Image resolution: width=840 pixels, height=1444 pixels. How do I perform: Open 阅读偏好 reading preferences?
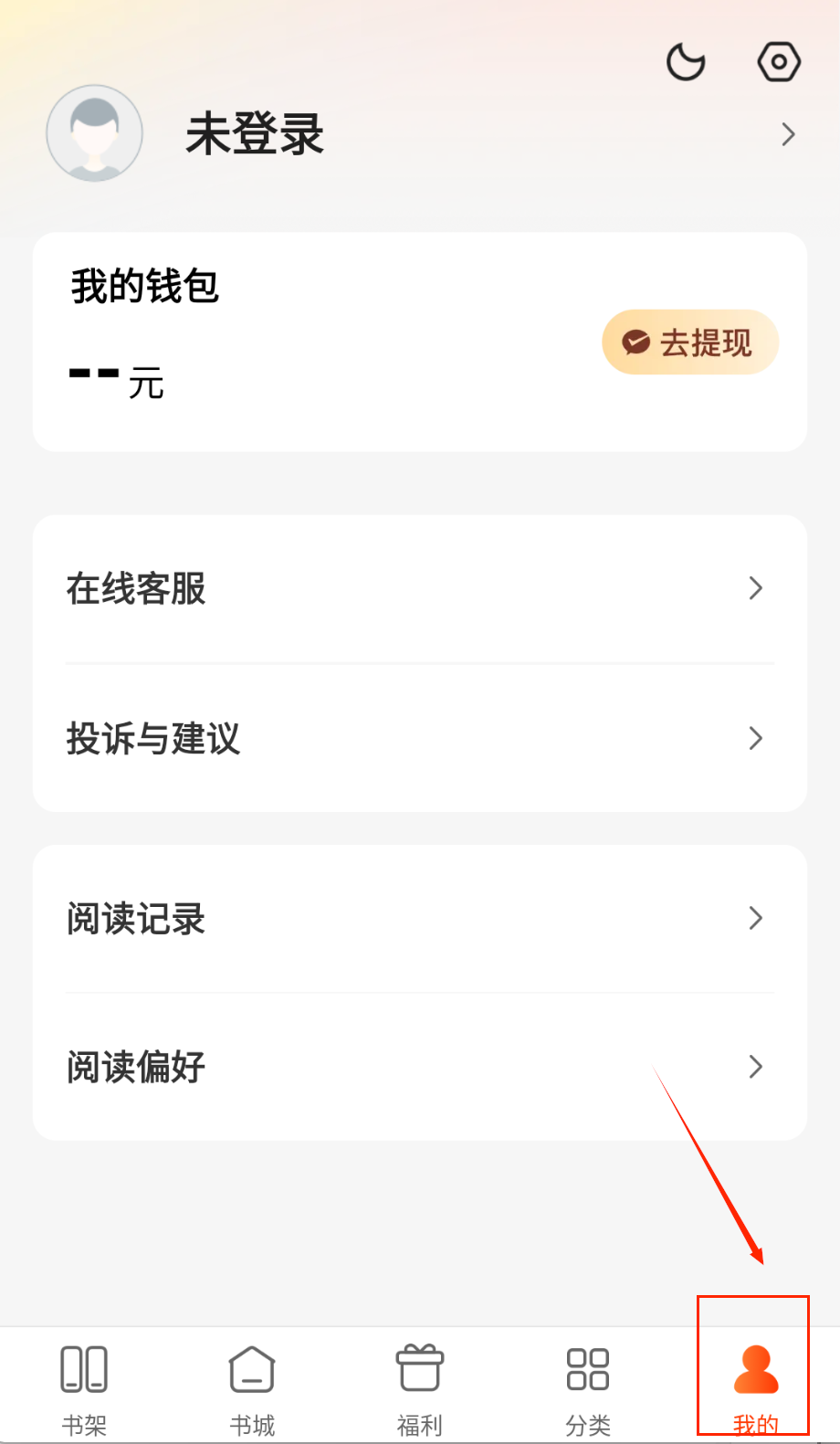pos(420,1067)
